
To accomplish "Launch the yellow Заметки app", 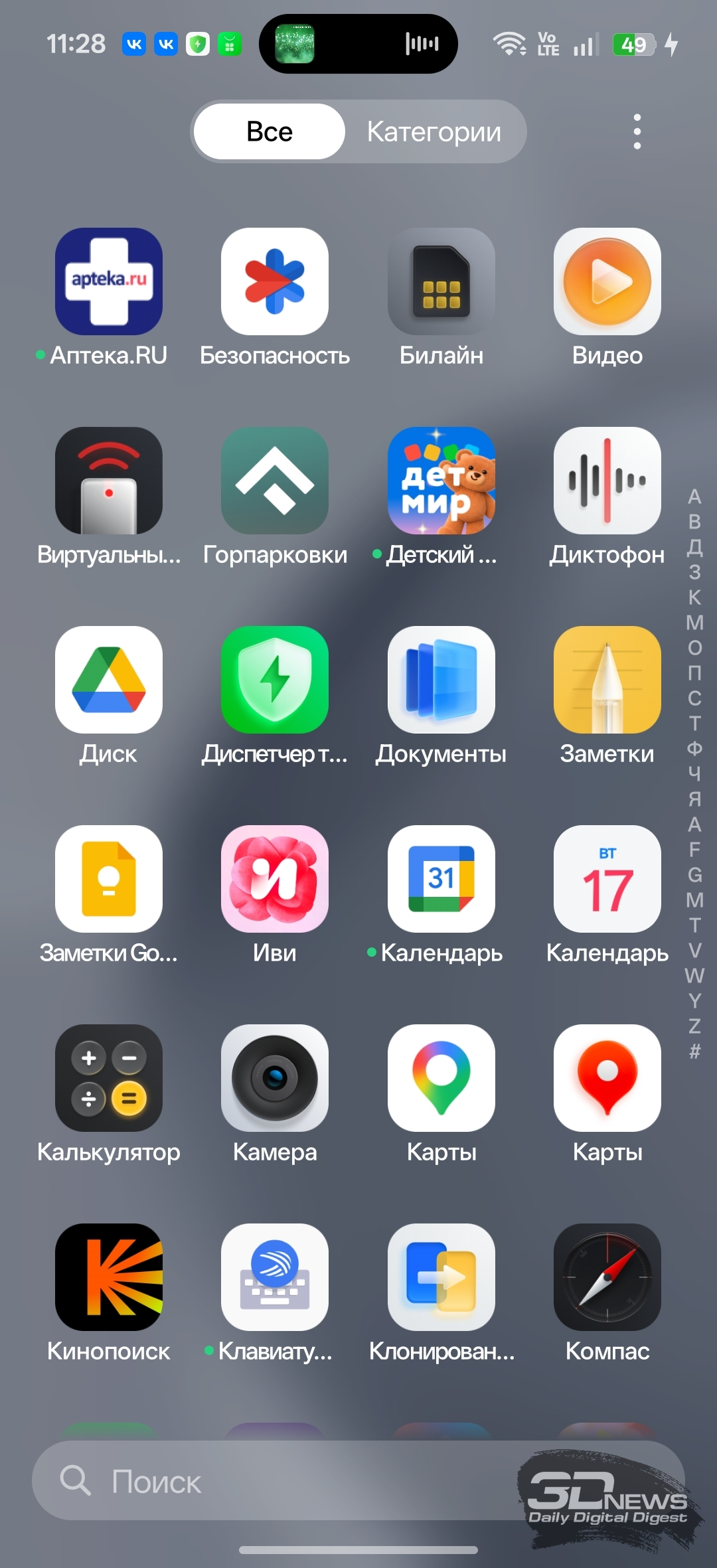I will [607, 680].
